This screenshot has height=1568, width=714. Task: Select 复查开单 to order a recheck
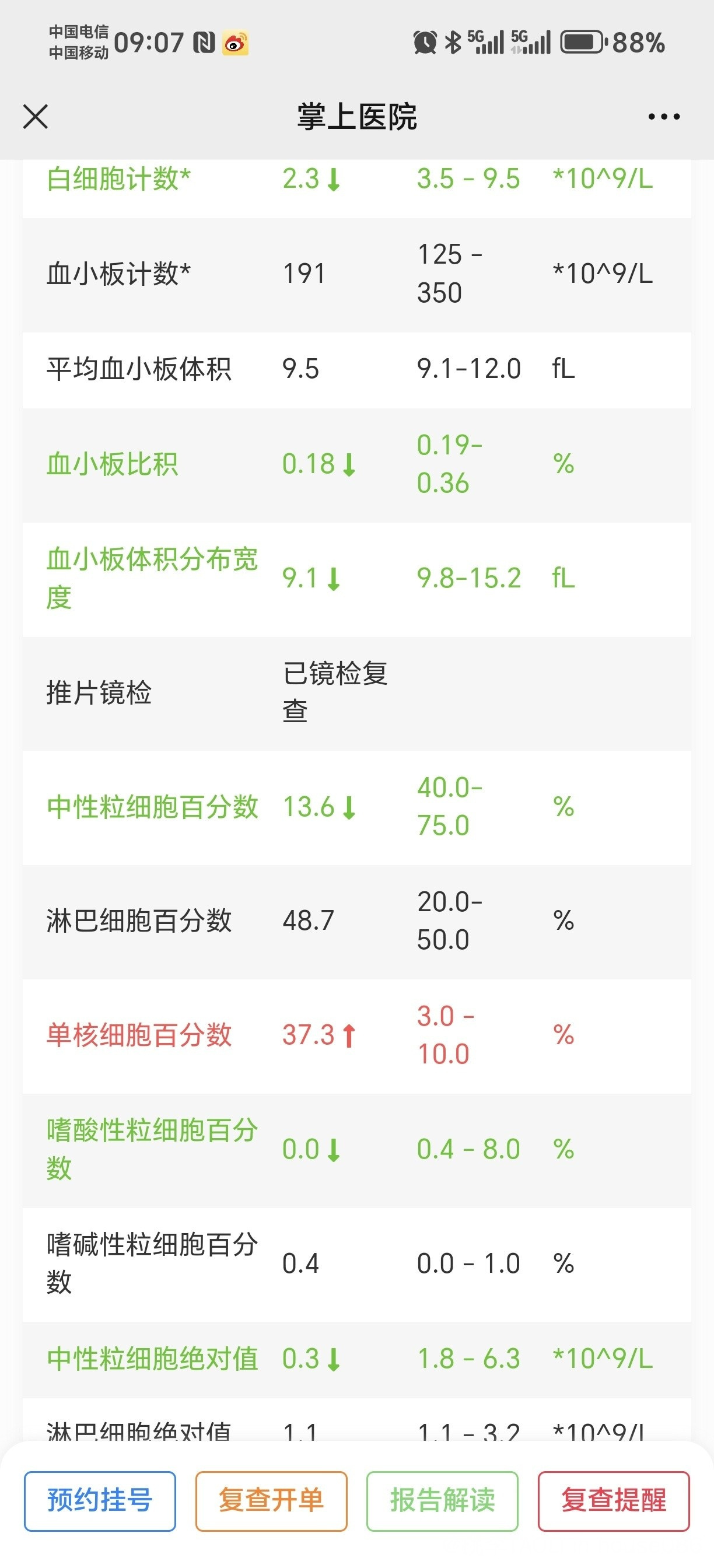point(271,1501)
